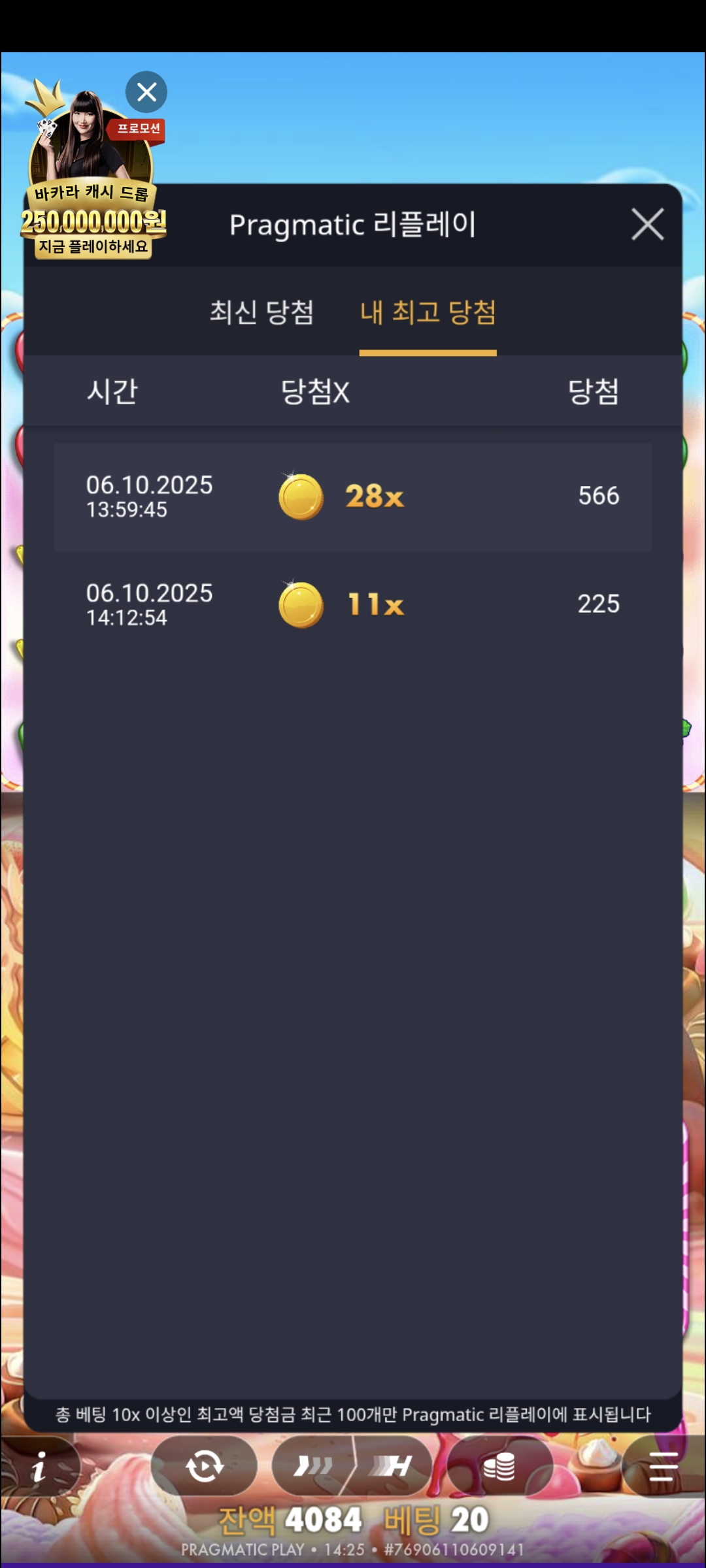Screen dimensions: 706x1568
Task: Replay the 28x win from 13:59:45
Action: pos(353,497)
